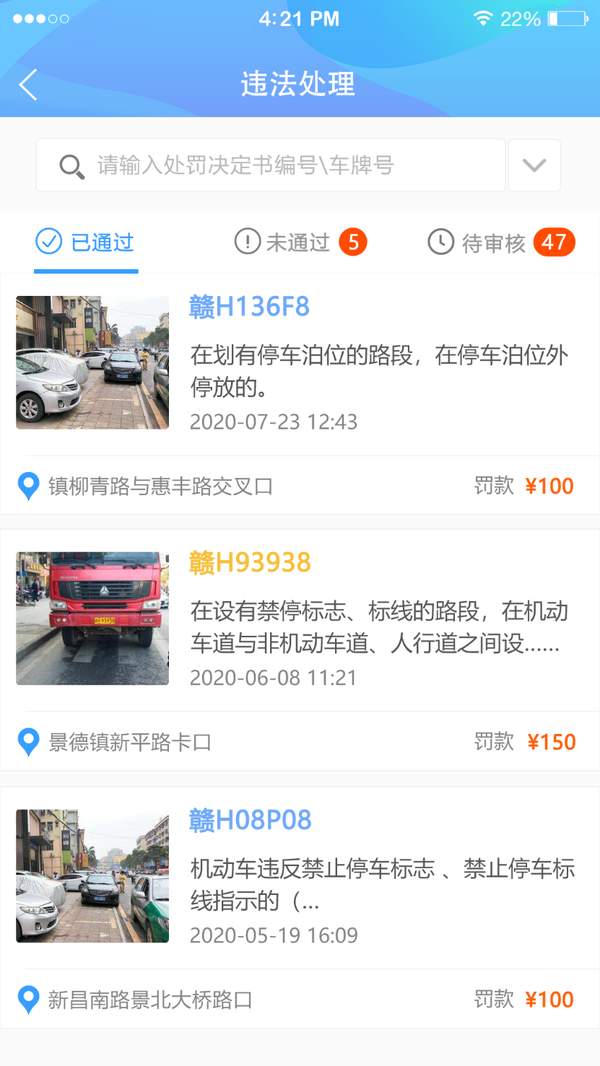The height and width of the screenshot is (1066, 600).
Task: Switch to the 未通过 tab
Action: point(299,242)
